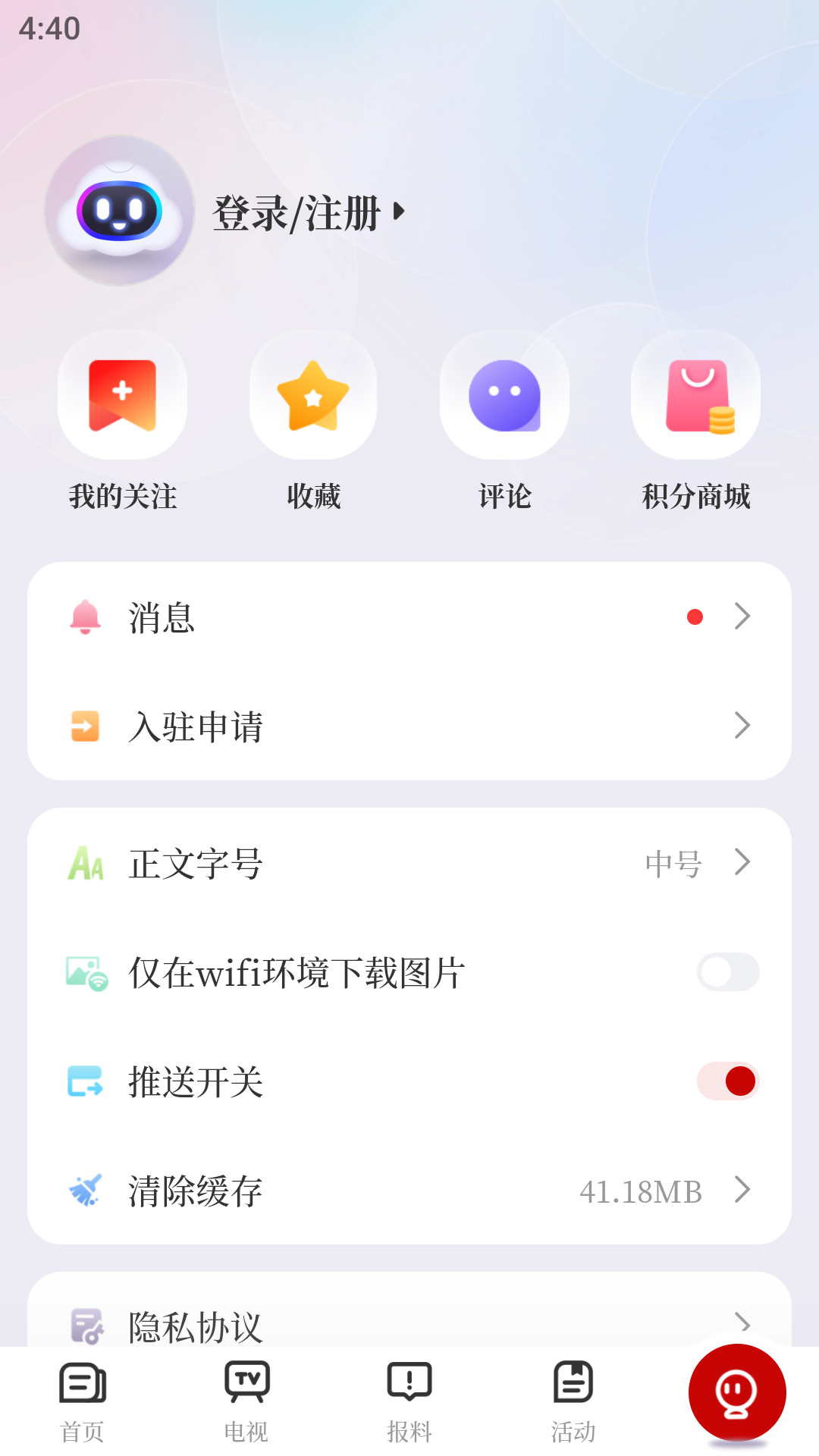Click the 消息 bell icon

click(x=86, y=617)
